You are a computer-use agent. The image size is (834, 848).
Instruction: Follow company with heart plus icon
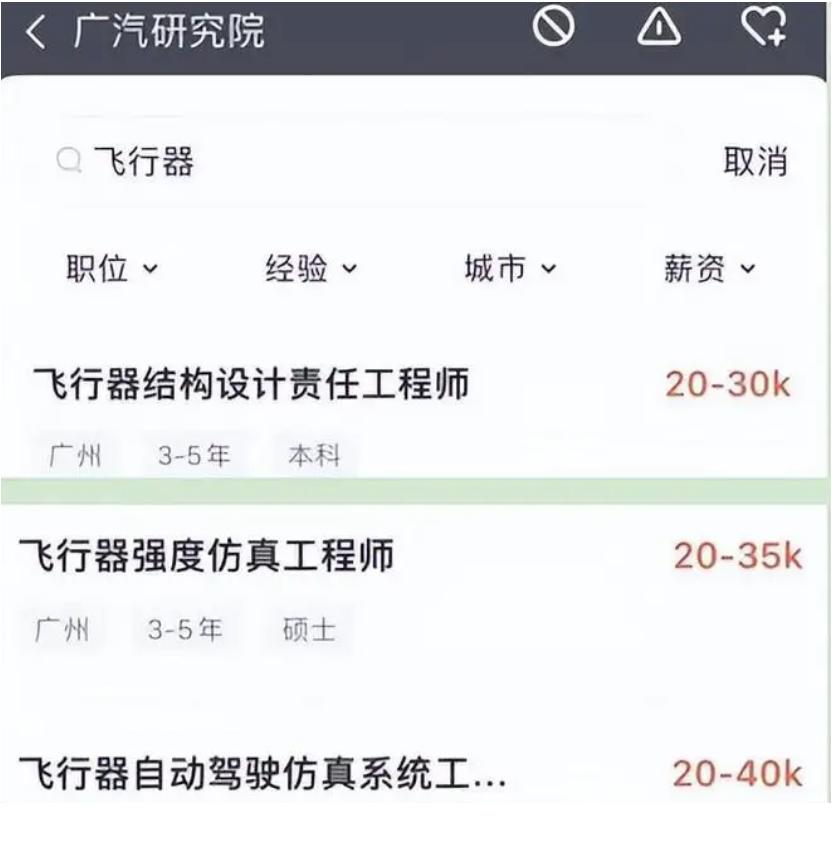pos(764,29)
